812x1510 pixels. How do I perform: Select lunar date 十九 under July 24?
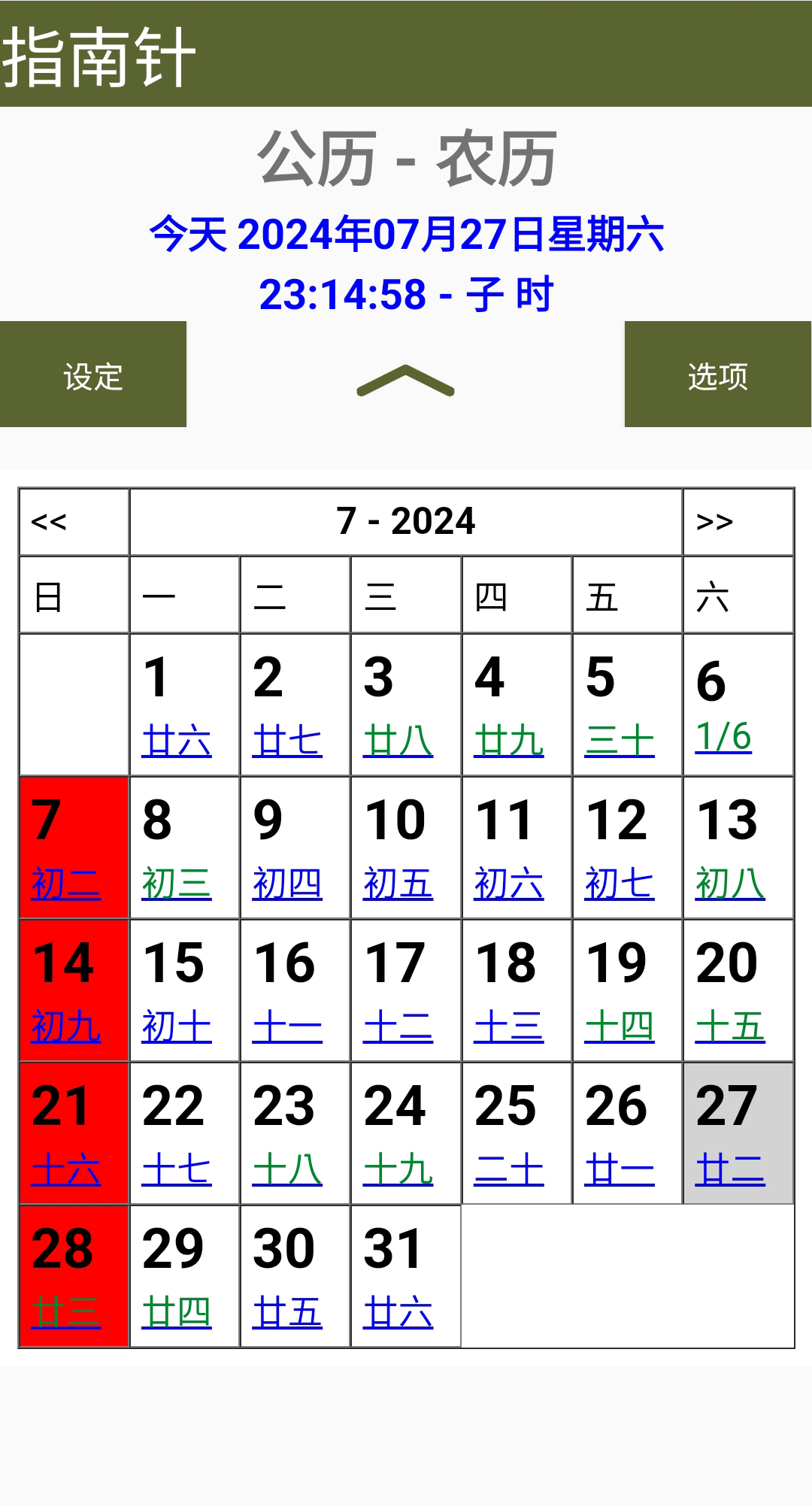point(398,1170)
